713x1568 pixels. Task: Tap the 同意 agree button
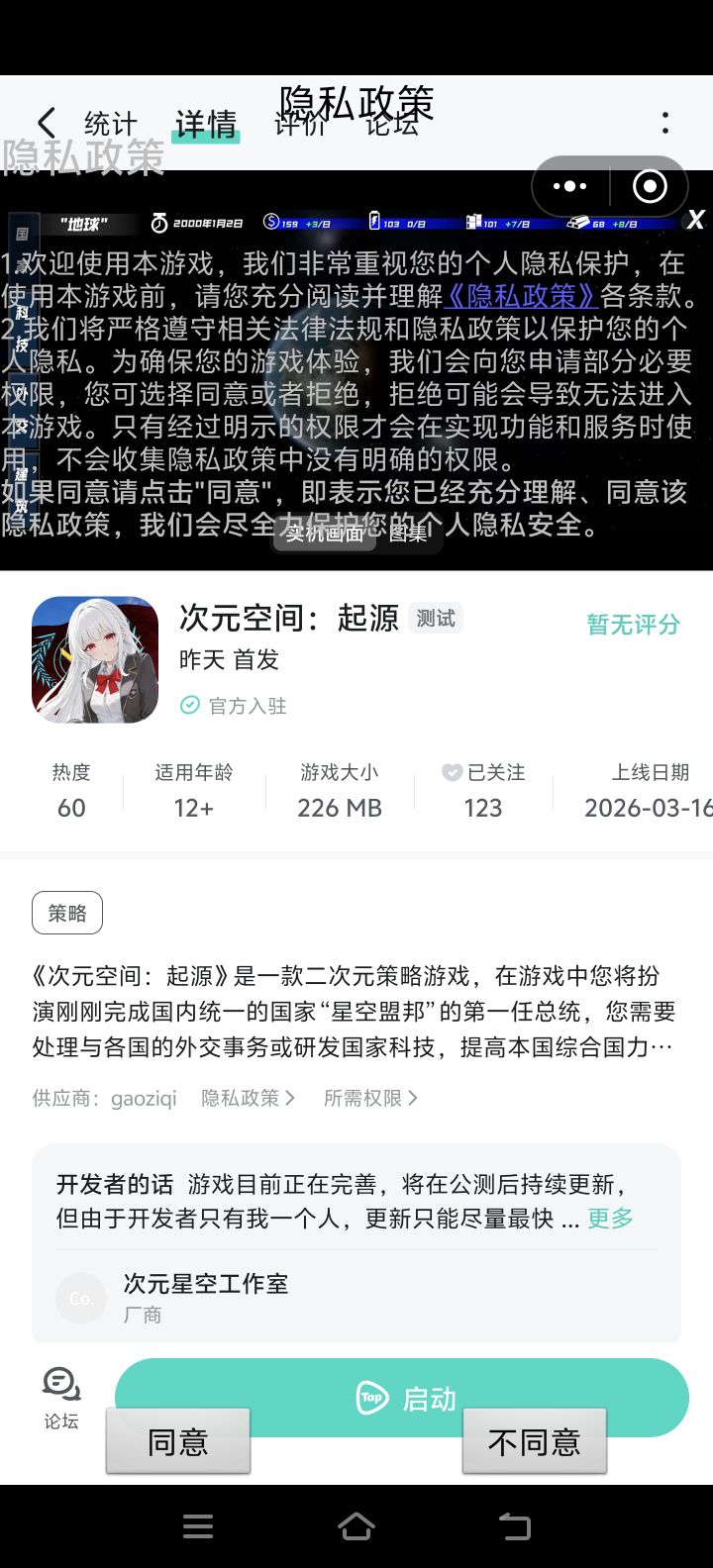click(x=177, y=1441)
